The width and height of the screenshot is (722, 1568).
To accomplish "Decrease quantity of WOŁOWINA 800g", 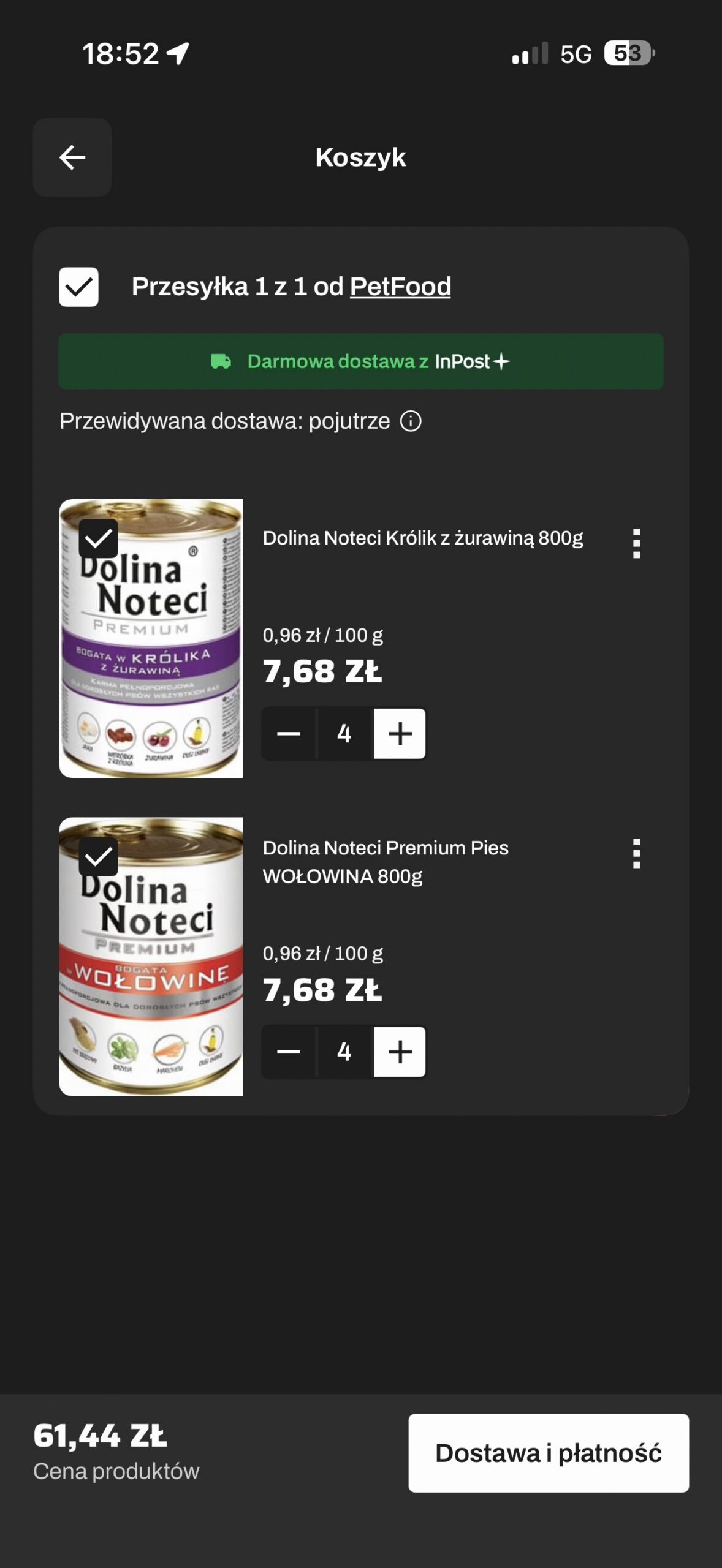I will click(289, 1052).
